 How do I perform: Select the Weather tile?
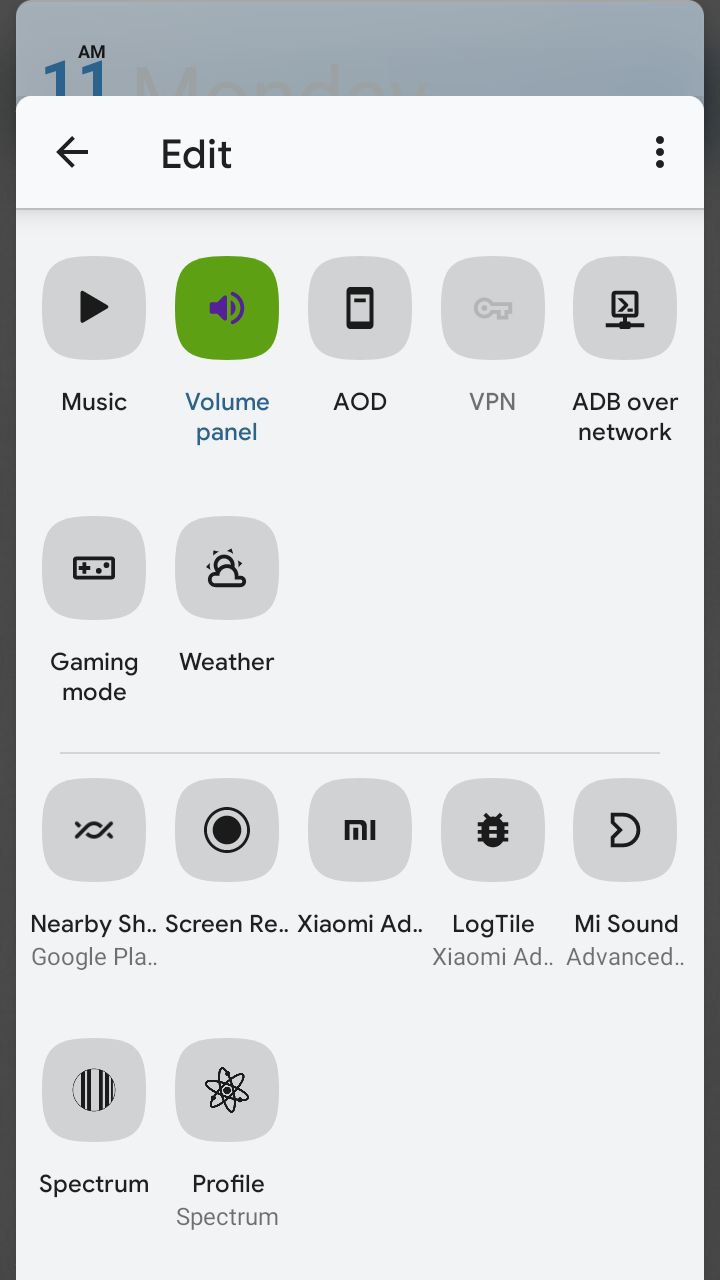[x=227, y=568]
